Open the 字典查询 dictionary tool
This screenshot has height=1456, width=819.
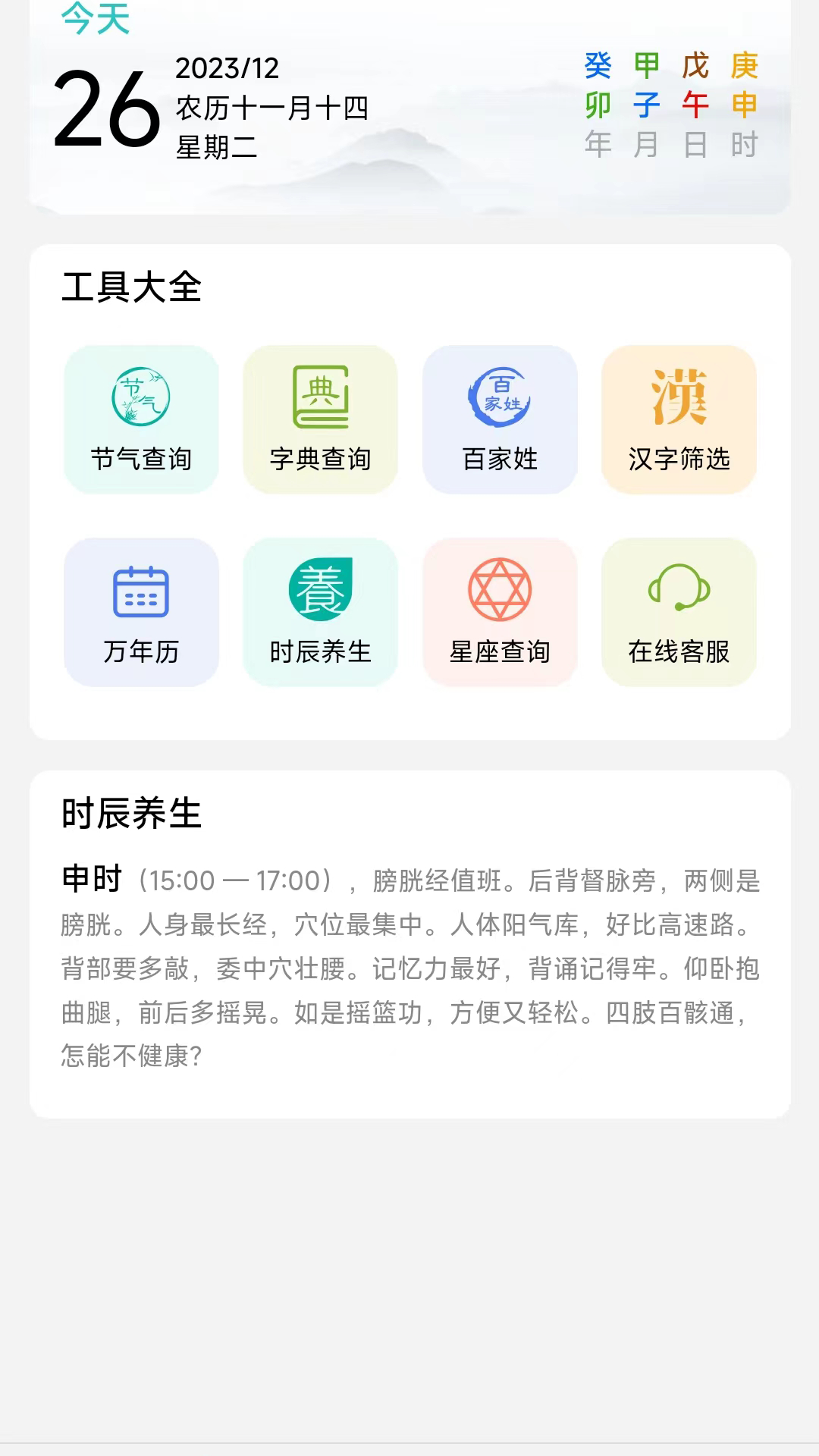321,419
